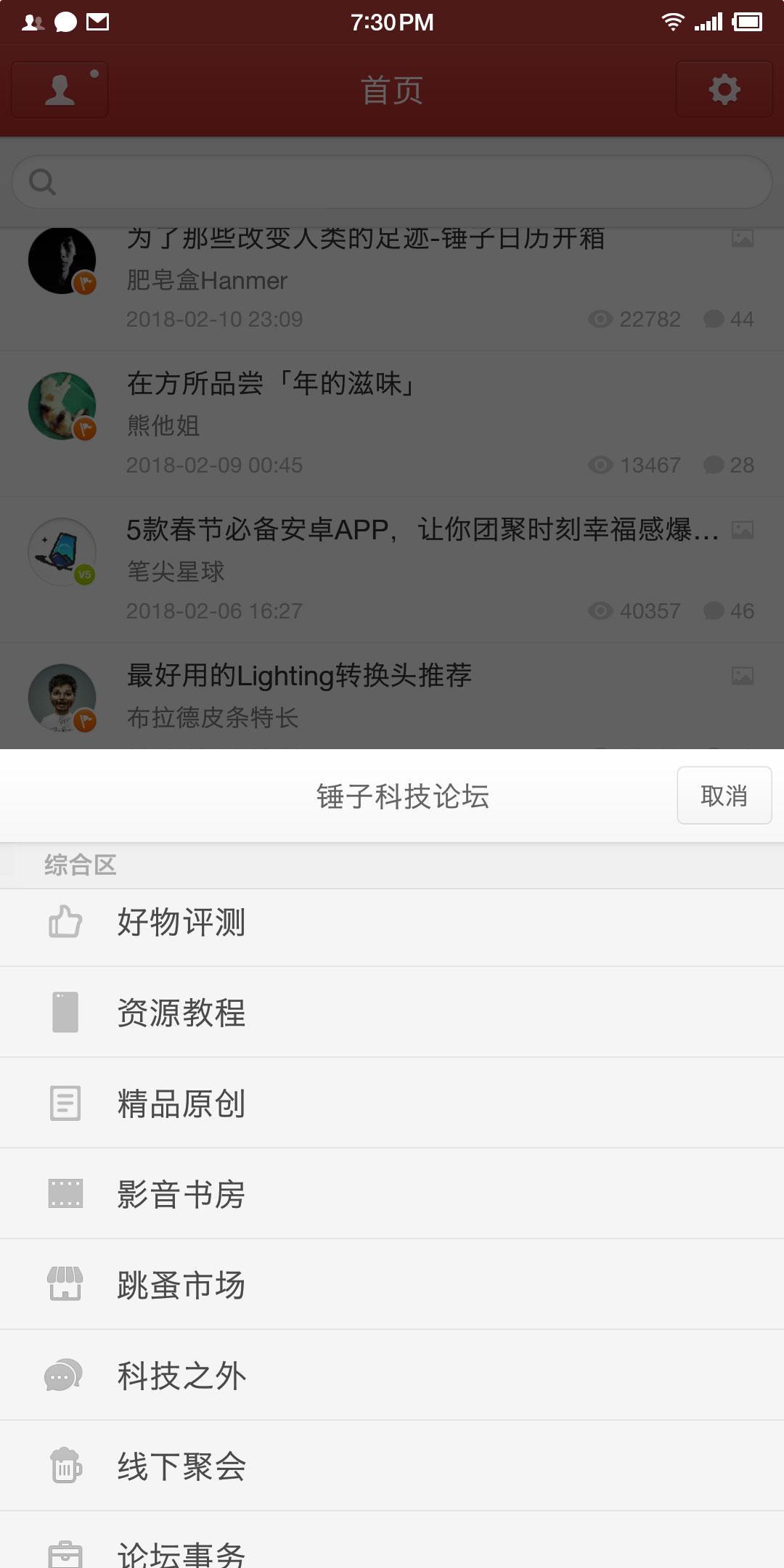Click the chat bubbles icon for 科技之外
The height and width of the screenshot is (1568, 784).
click(65, 1373)
